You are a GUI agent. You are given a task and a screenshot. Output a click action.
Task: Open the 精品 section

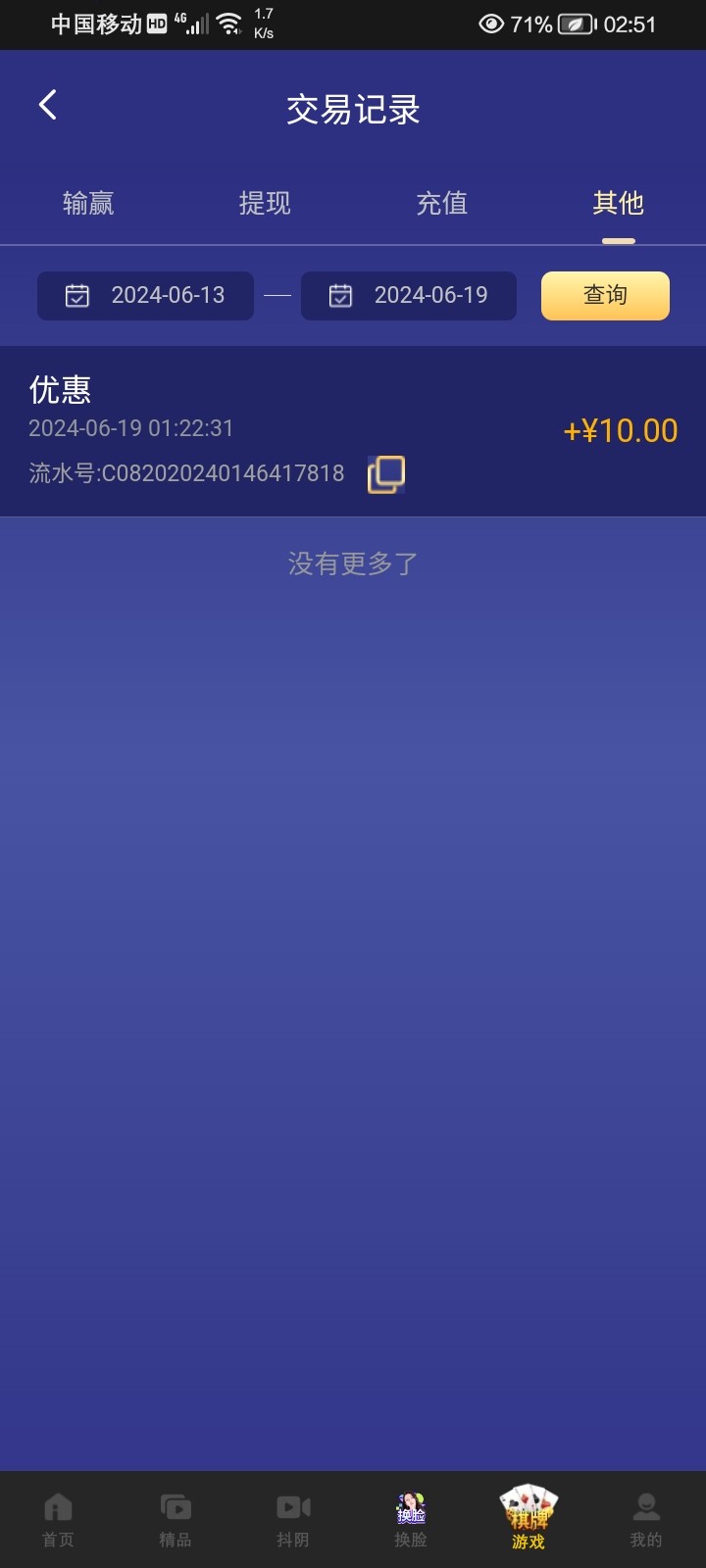coord(176,1520)
